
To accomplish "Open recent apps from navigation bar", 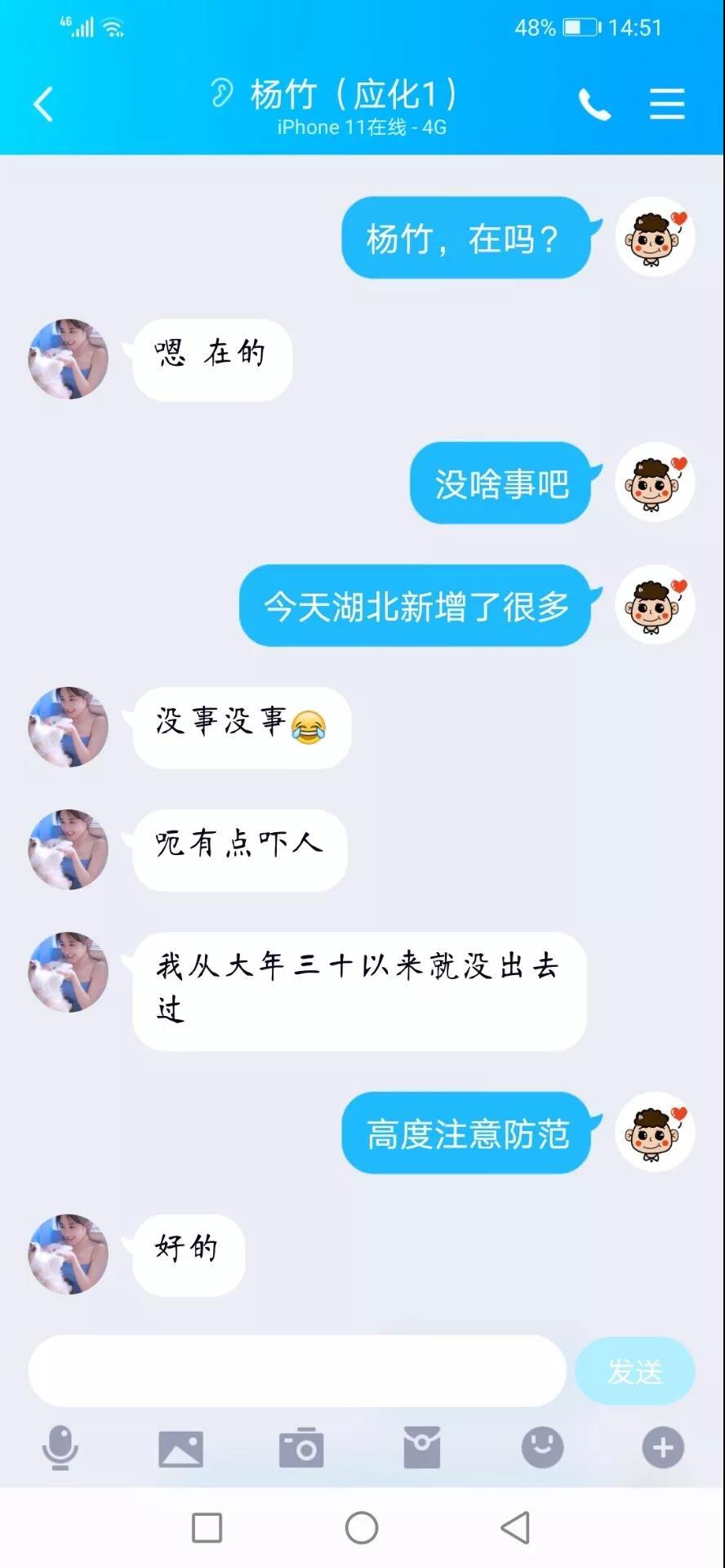I will (x=207, y=1527).
